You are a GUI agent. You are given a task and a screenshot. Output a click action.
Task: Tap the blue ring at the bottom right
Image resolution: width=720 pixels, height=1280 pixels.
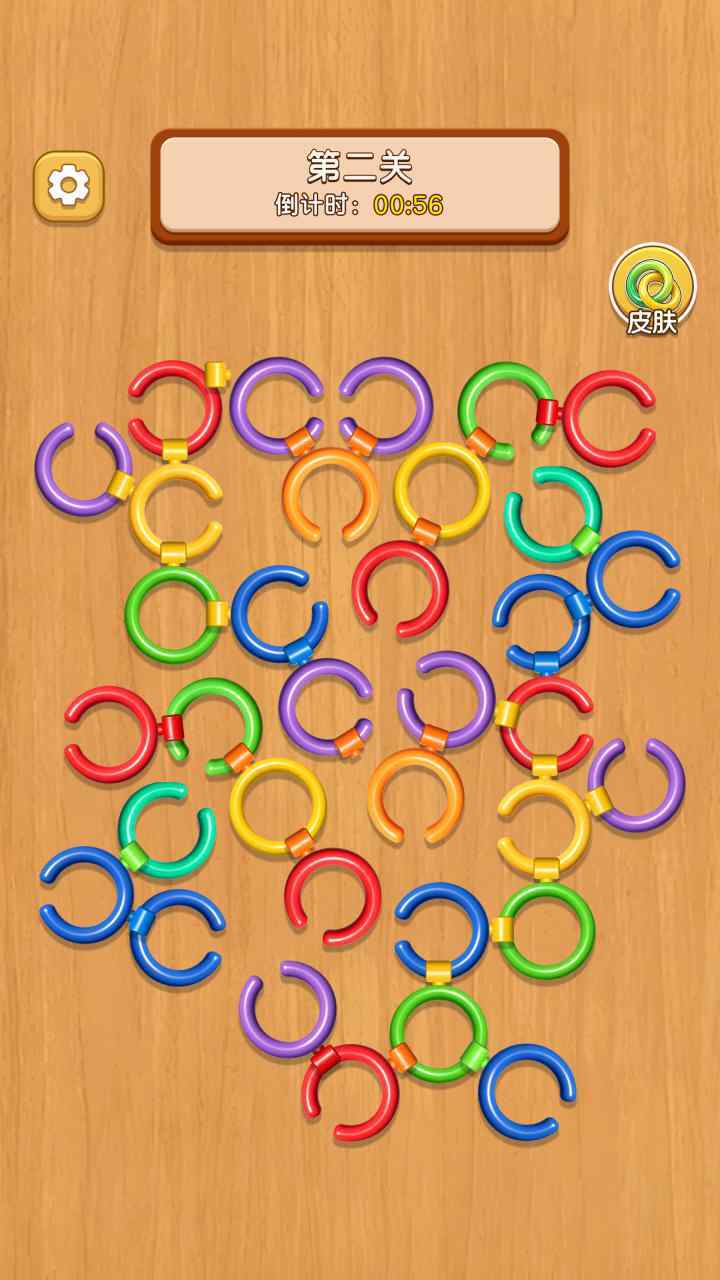pyautogui.click(x=527, y=1092)
